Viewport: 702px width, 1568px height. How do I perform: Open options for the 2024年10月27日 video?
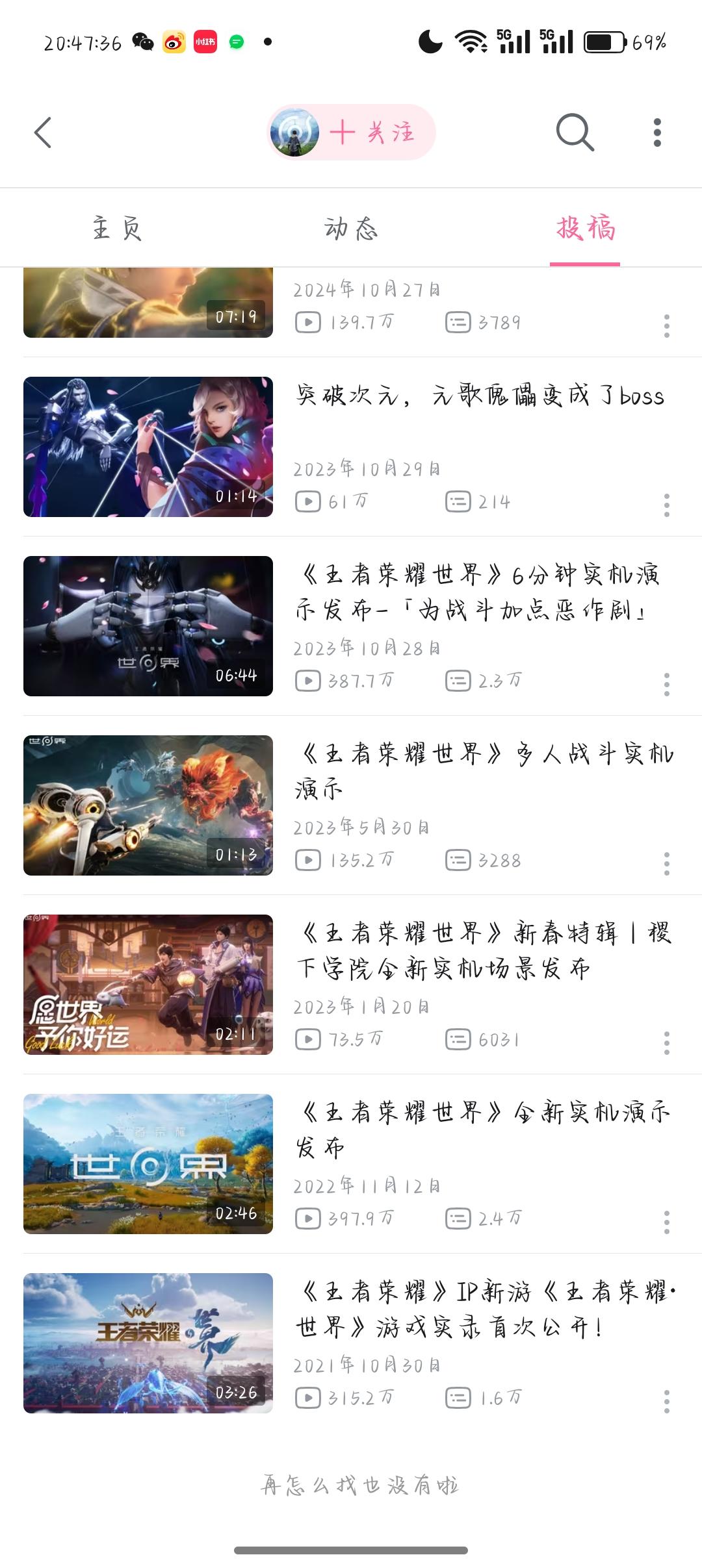[x=666, y=325]
